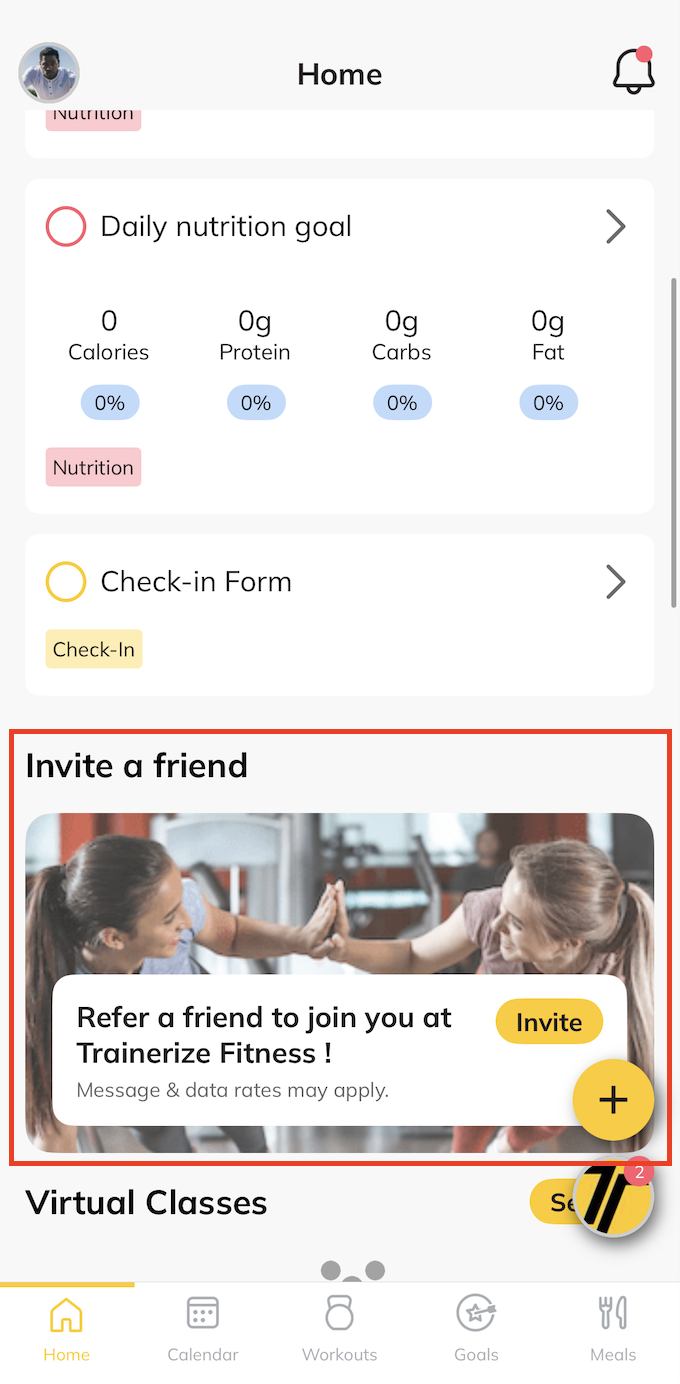Switch to the Calendar tab
The width and height of the screenshot is (680, 1384).
[203, 1328]
